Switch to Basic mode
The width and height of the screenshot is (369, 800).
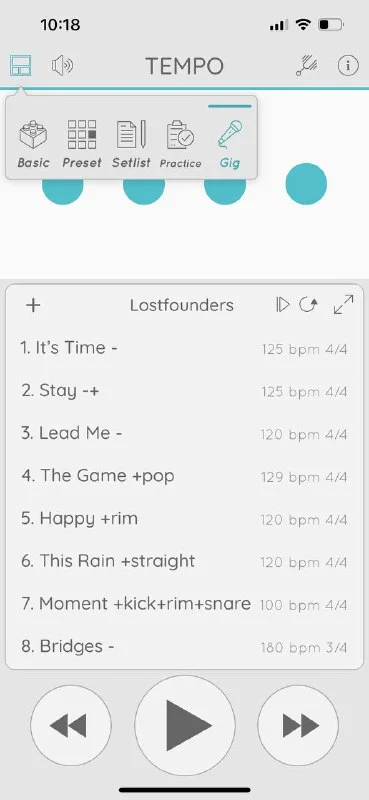(34, 144)
